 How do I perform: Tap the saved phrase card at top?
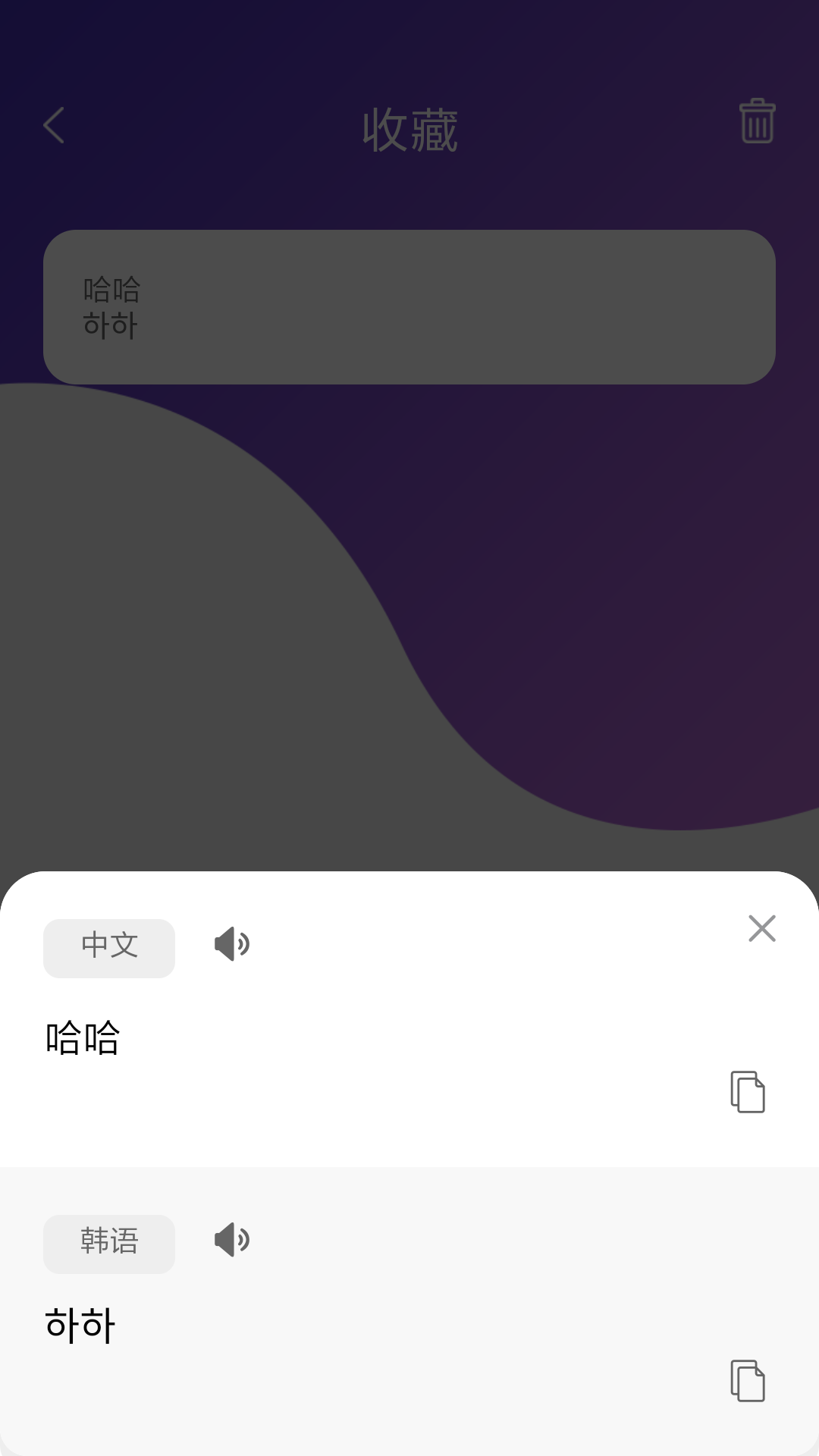(x=409, y=306)
